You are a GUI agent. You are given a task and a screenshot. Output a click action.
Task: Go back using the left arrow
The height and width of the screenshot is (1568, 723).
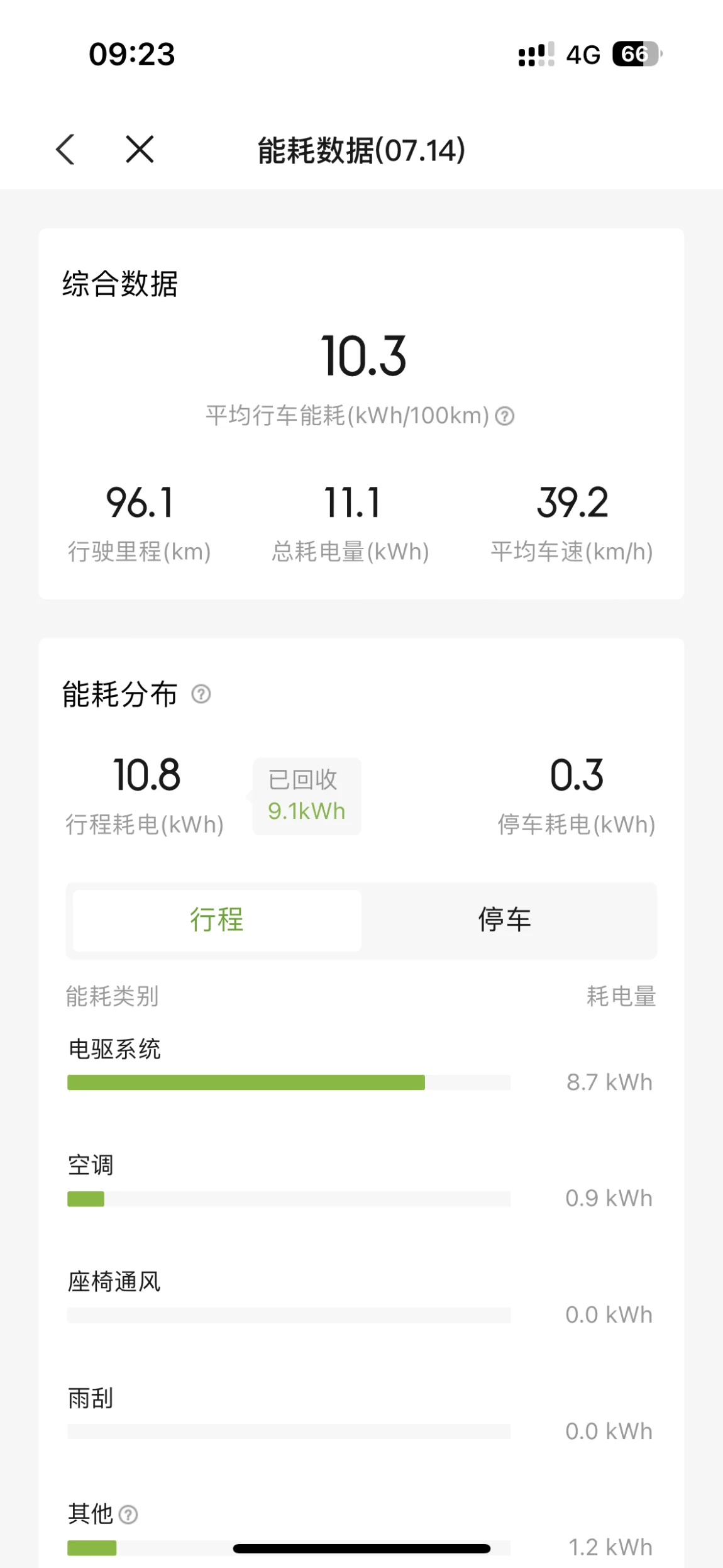(x=65, y=150)
